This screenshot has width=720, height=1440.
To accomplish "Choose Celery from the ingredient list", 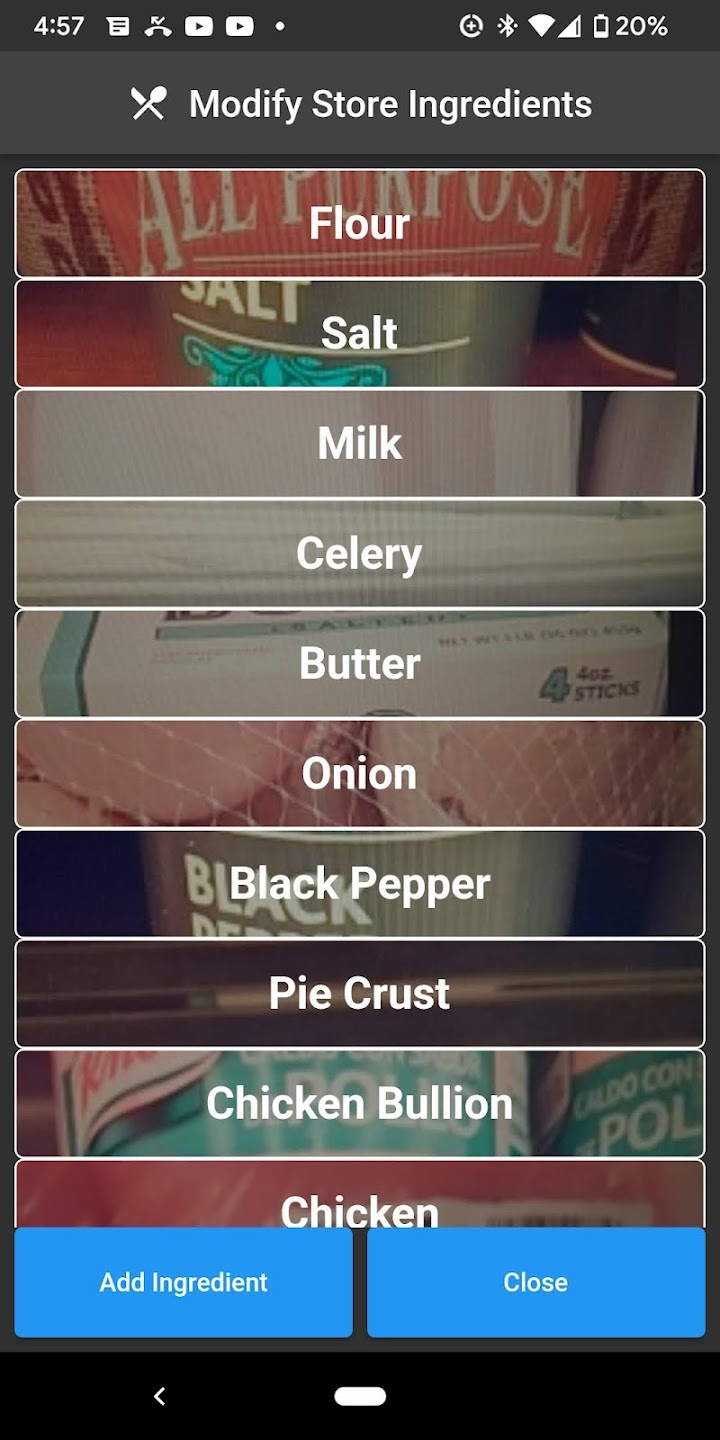I will [360, 553].
